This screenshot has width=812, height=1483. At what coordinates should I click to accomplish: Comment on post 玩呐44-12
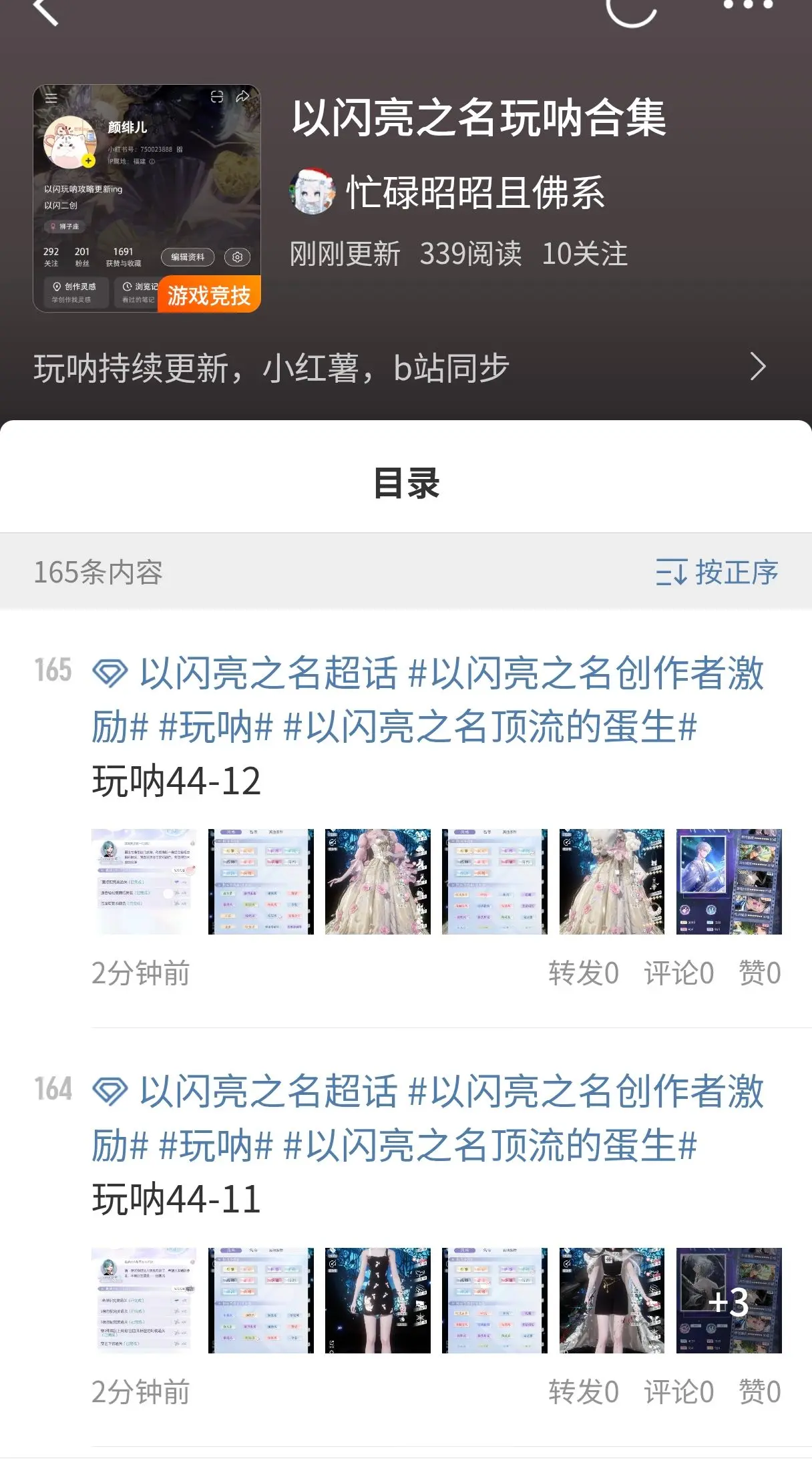pyautogui.click(x=679, y=973)
